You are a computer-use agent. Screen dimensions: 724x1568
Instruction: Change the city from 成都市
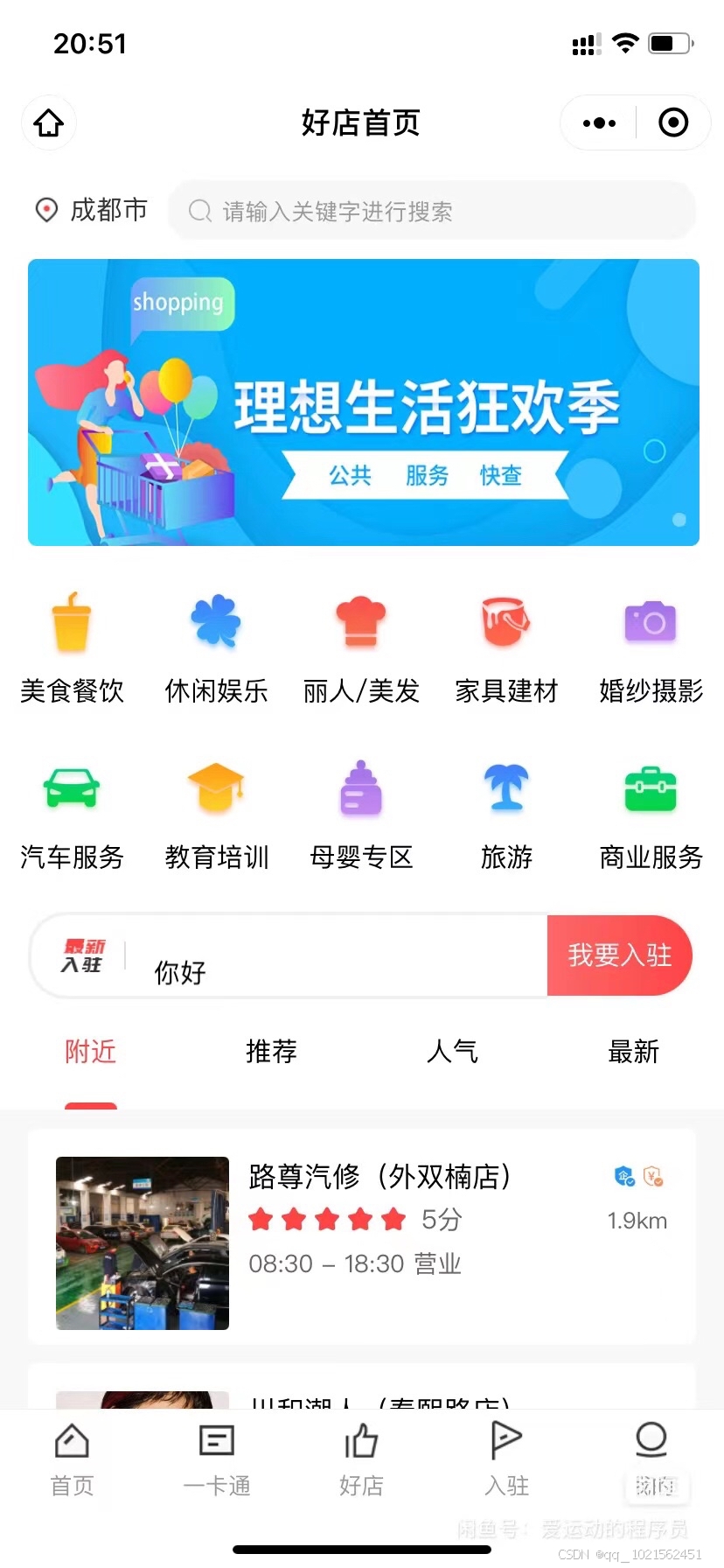click(x=91, y=210)
